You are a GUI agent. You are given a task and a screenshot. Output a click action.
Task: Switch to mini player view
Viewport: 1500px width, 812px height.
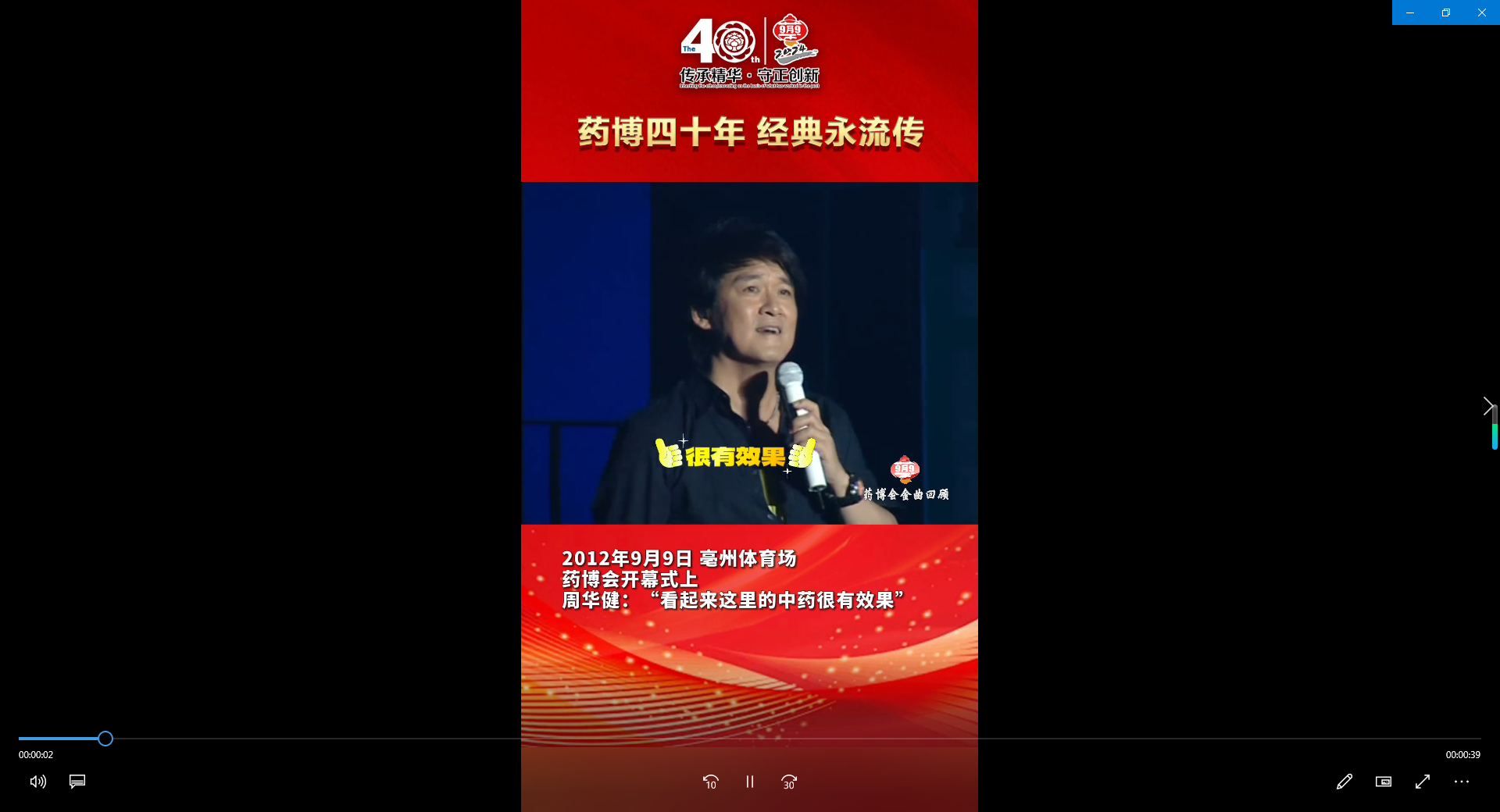coord(1384,782)
